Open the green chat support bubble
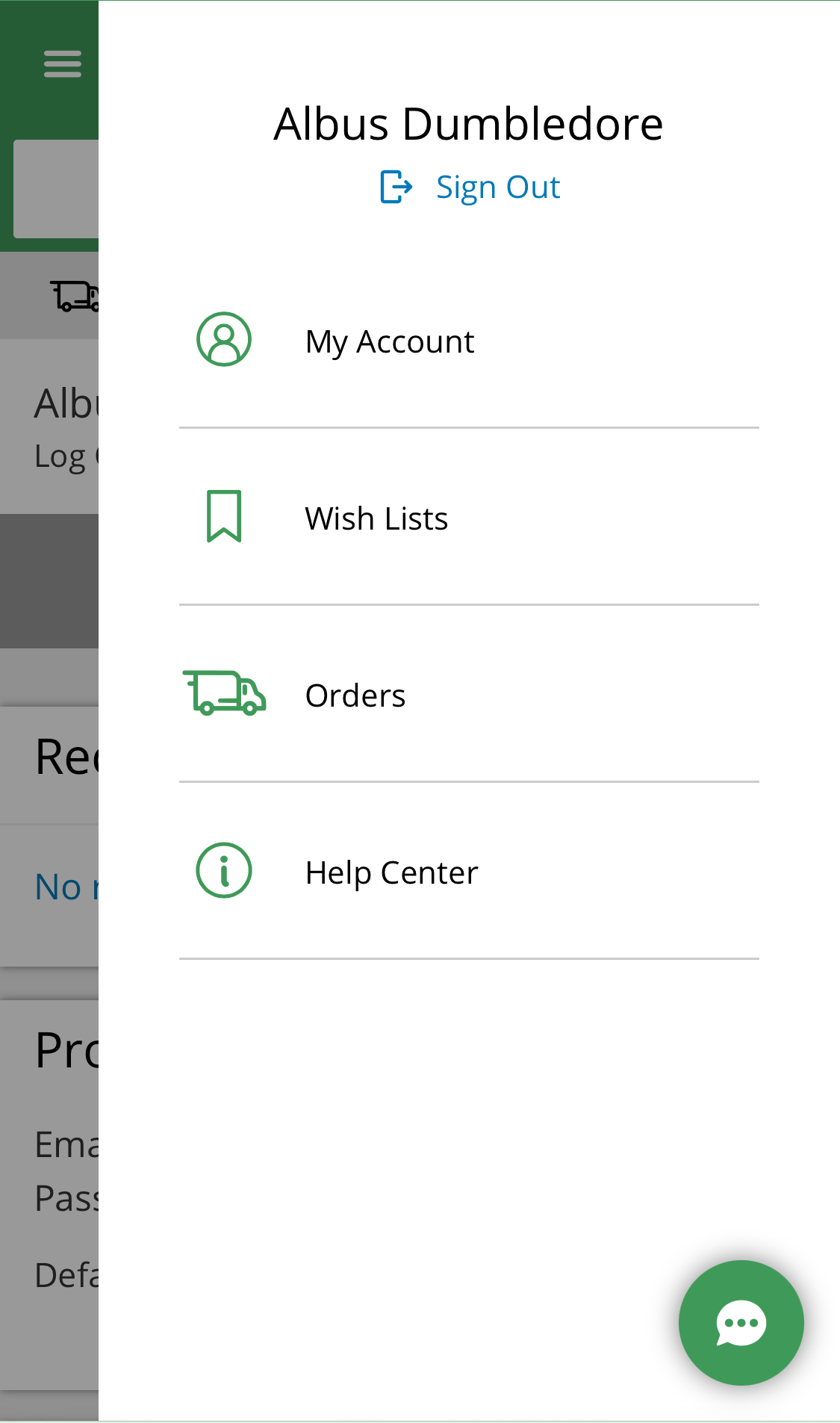Image resolution: width=840 pixels, height=1423 pixels. (x=740, y=1322)
